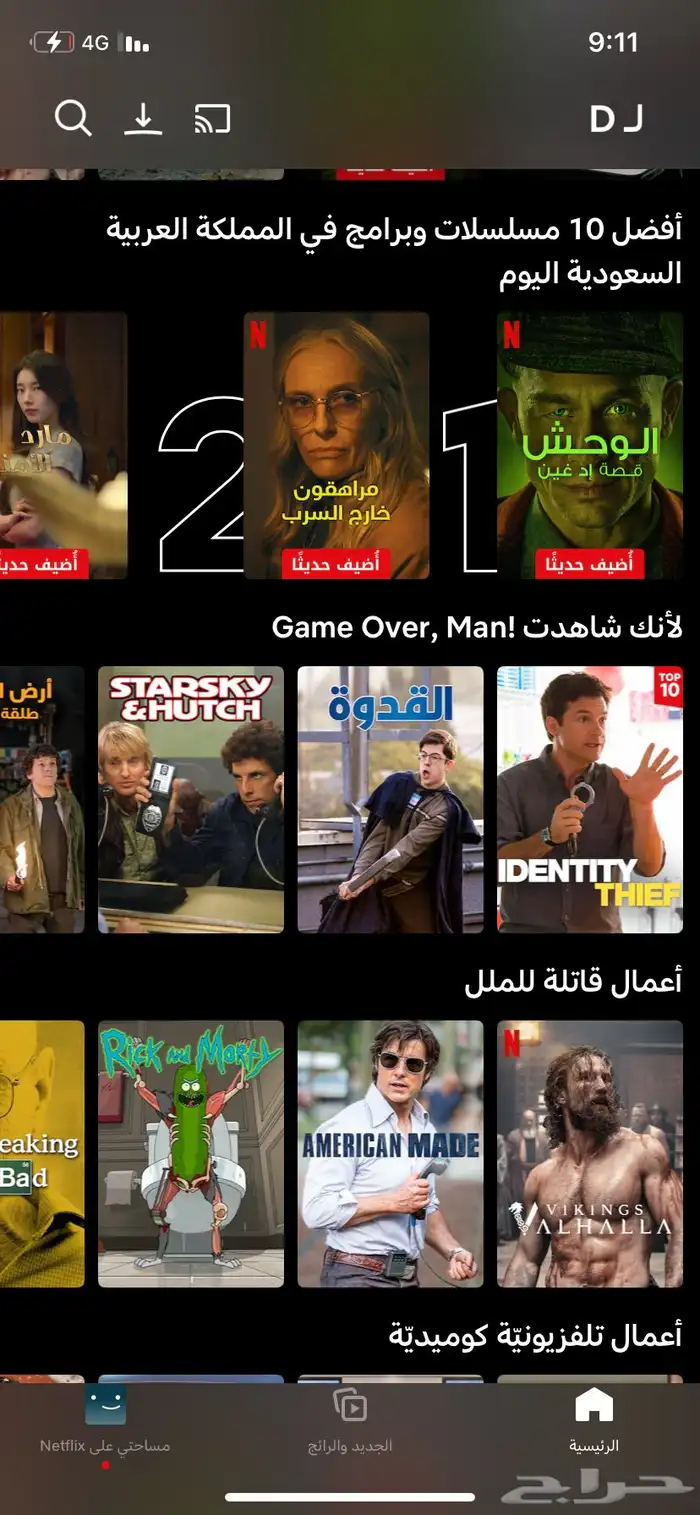Open Vikings Valhalla series tile
Viewport: 700px width, 1515px height.
tap(589, 1153)
